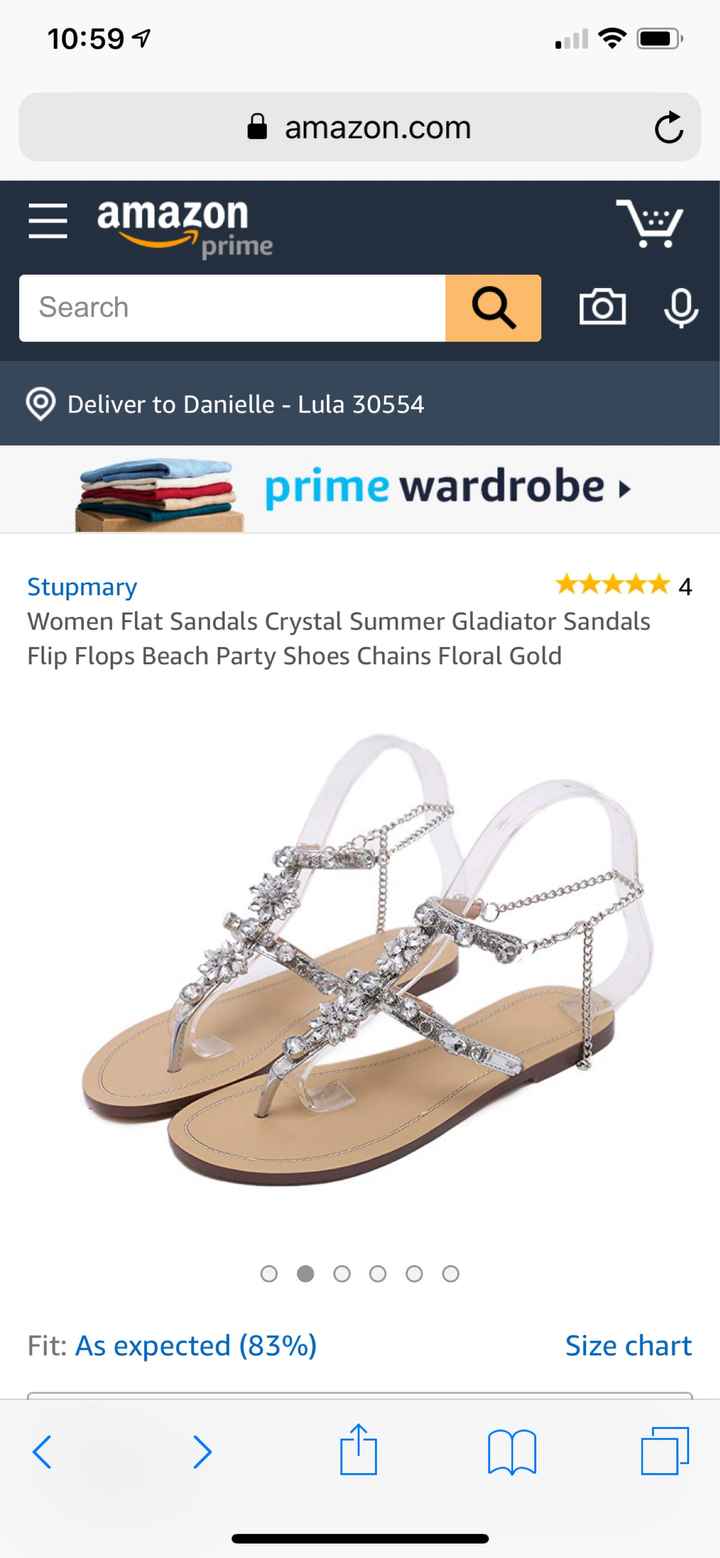Select the last carousel indicator dot

(x=450, y=1273)
